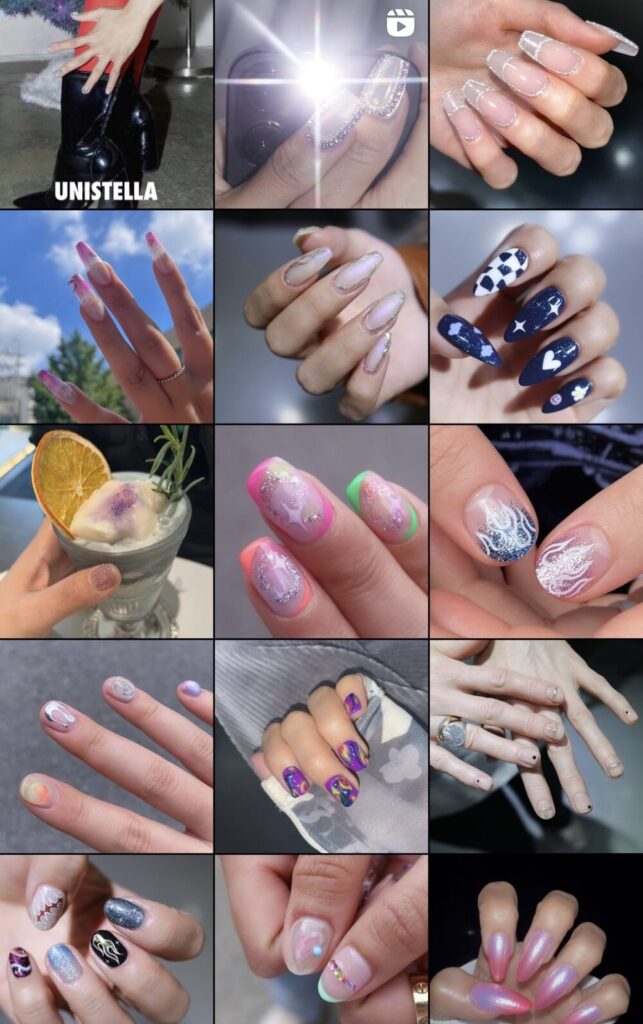The height and width of the screenshot is (1024, 643).
Task: Open the pink-tipped nails against blue sky post
Action: click(106, 317)
